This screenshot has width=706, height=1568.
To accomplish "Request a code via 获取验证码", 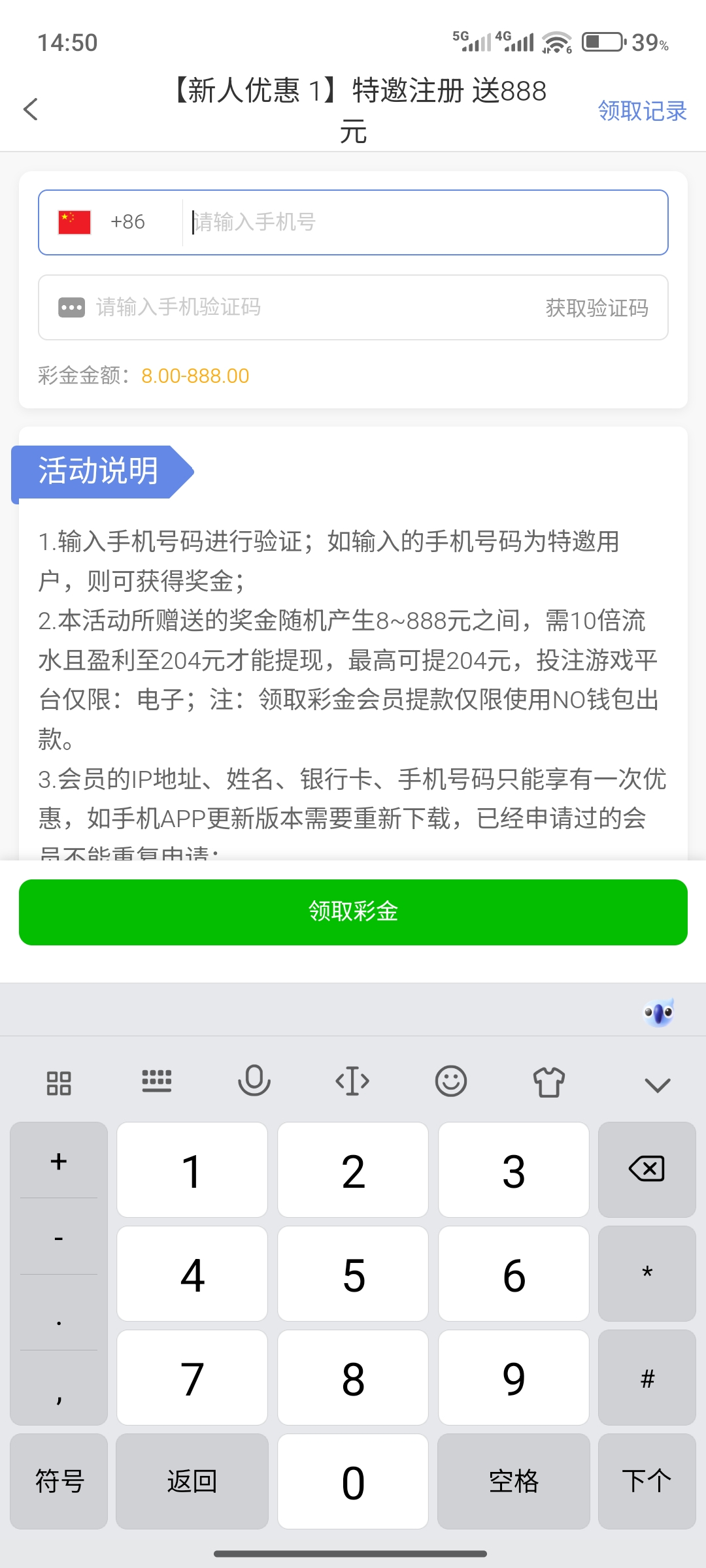I will (596, 308).
